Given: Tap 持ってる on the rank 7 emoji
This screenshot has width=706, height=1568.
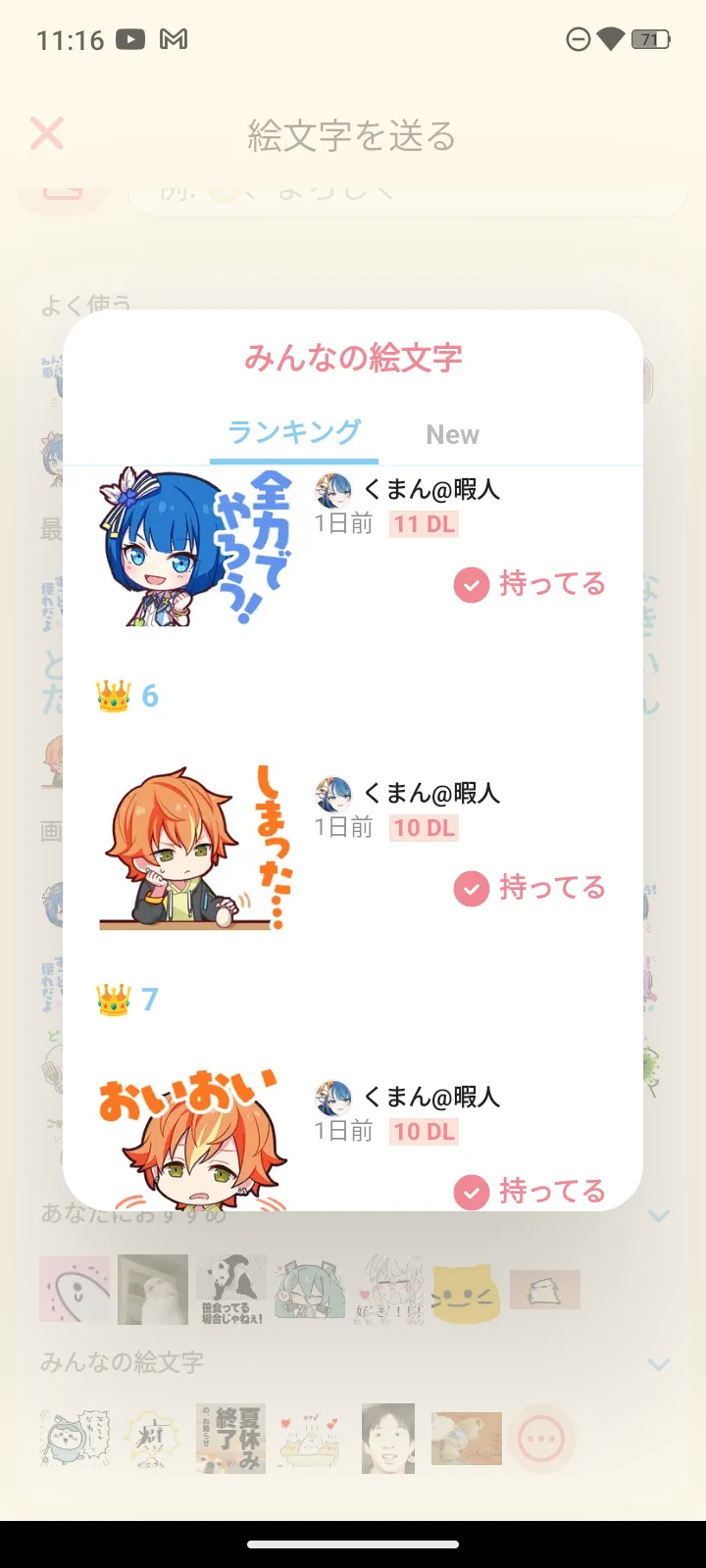Looking at the screenshot, I should click(529, 1191).
